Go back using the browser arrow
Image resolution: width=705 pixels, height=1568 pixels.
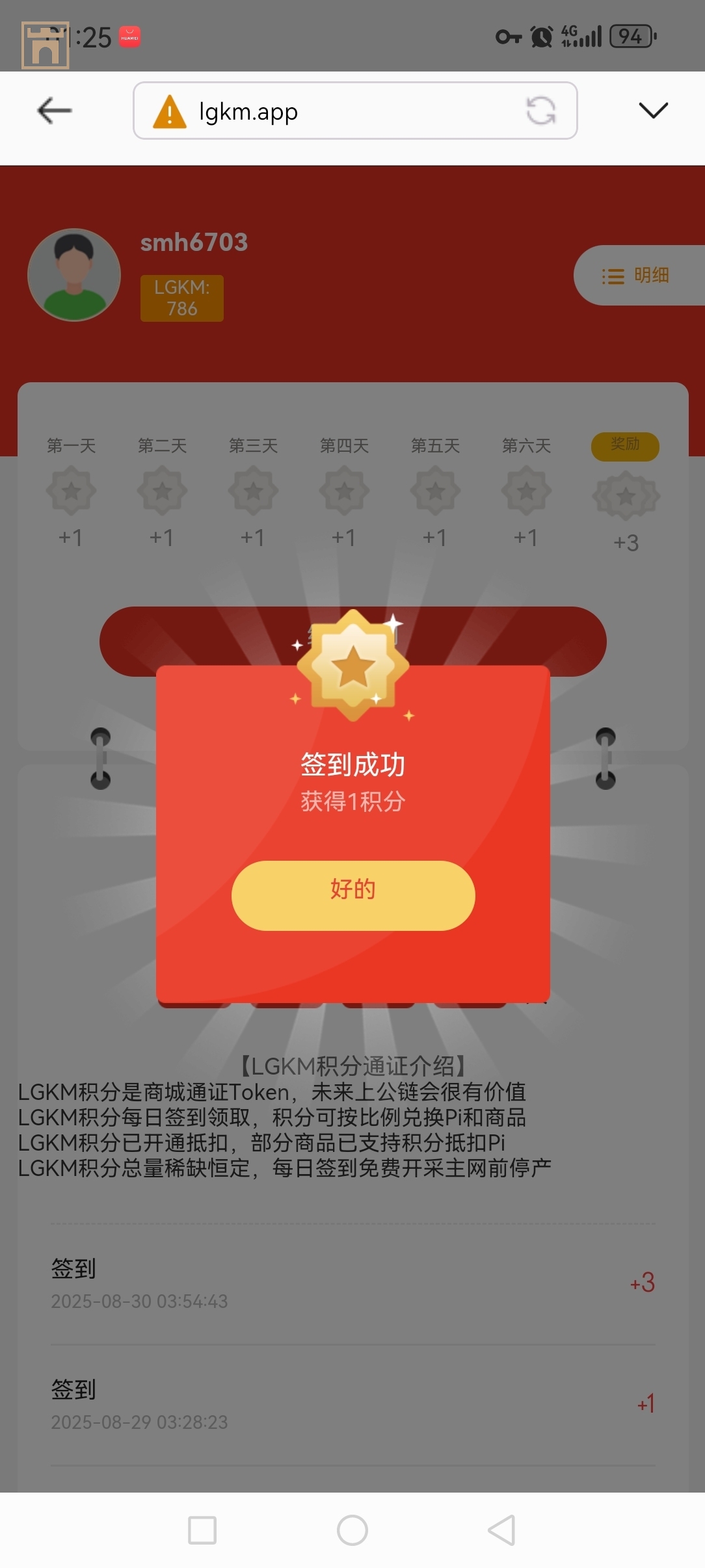point(55,111)
